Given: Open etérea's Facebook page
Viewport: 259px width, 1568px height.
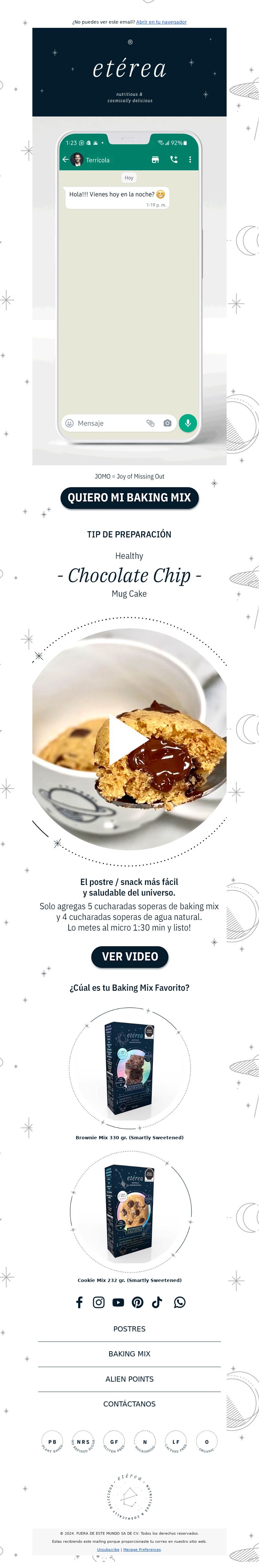Looking at the screenshot, I should coord(79,1302).
